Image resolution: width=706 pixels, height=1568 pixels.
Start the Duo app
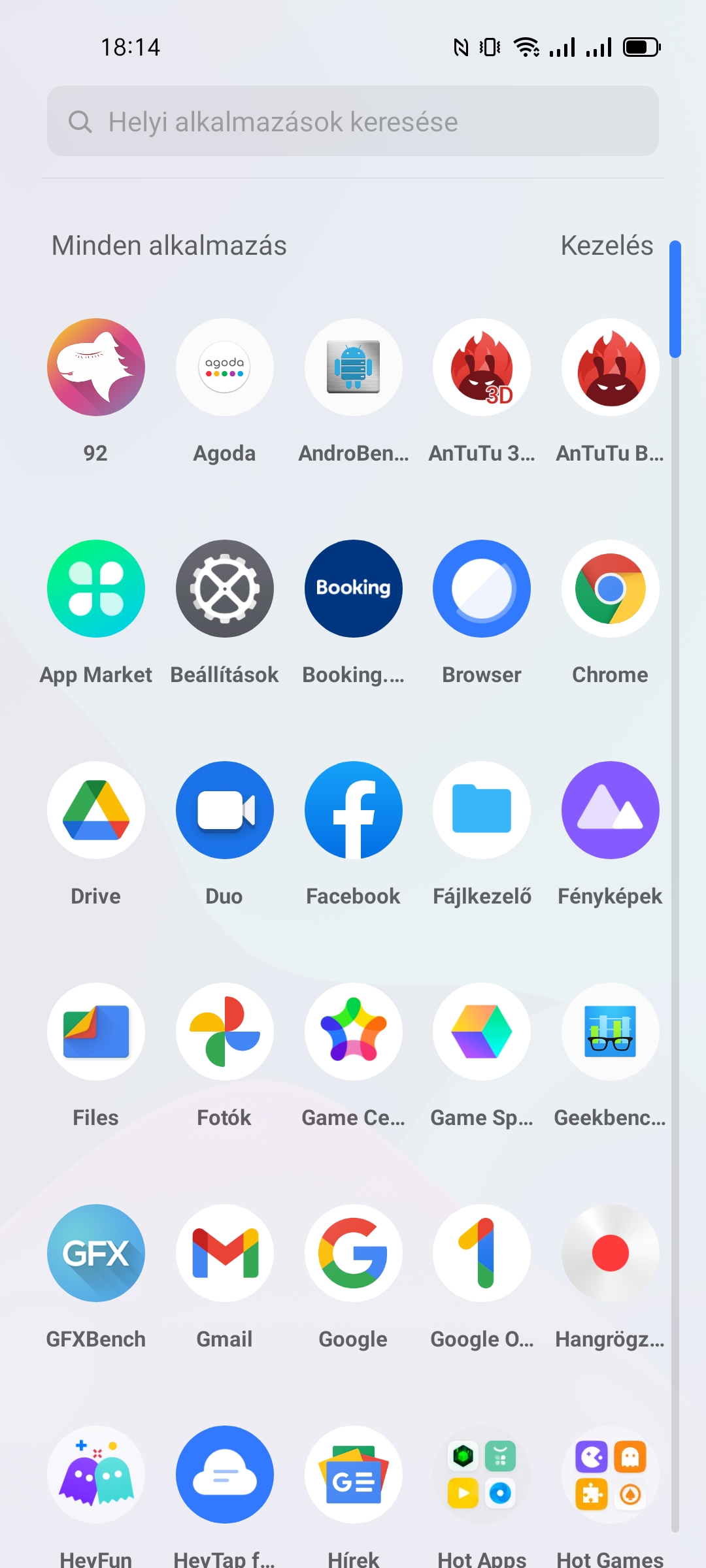click(224, 811)
